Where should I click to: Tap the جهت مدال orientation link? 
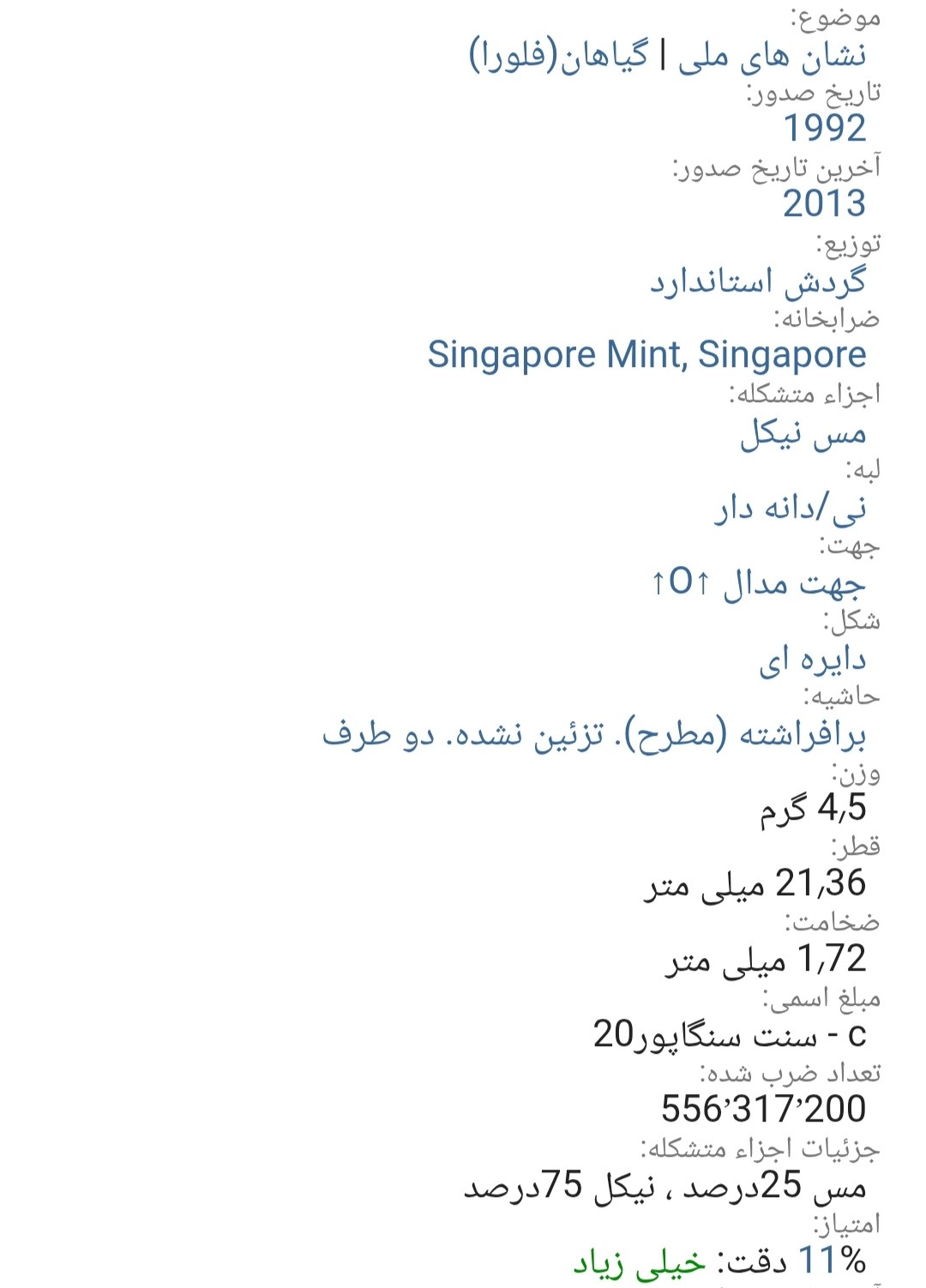(758, 584)
